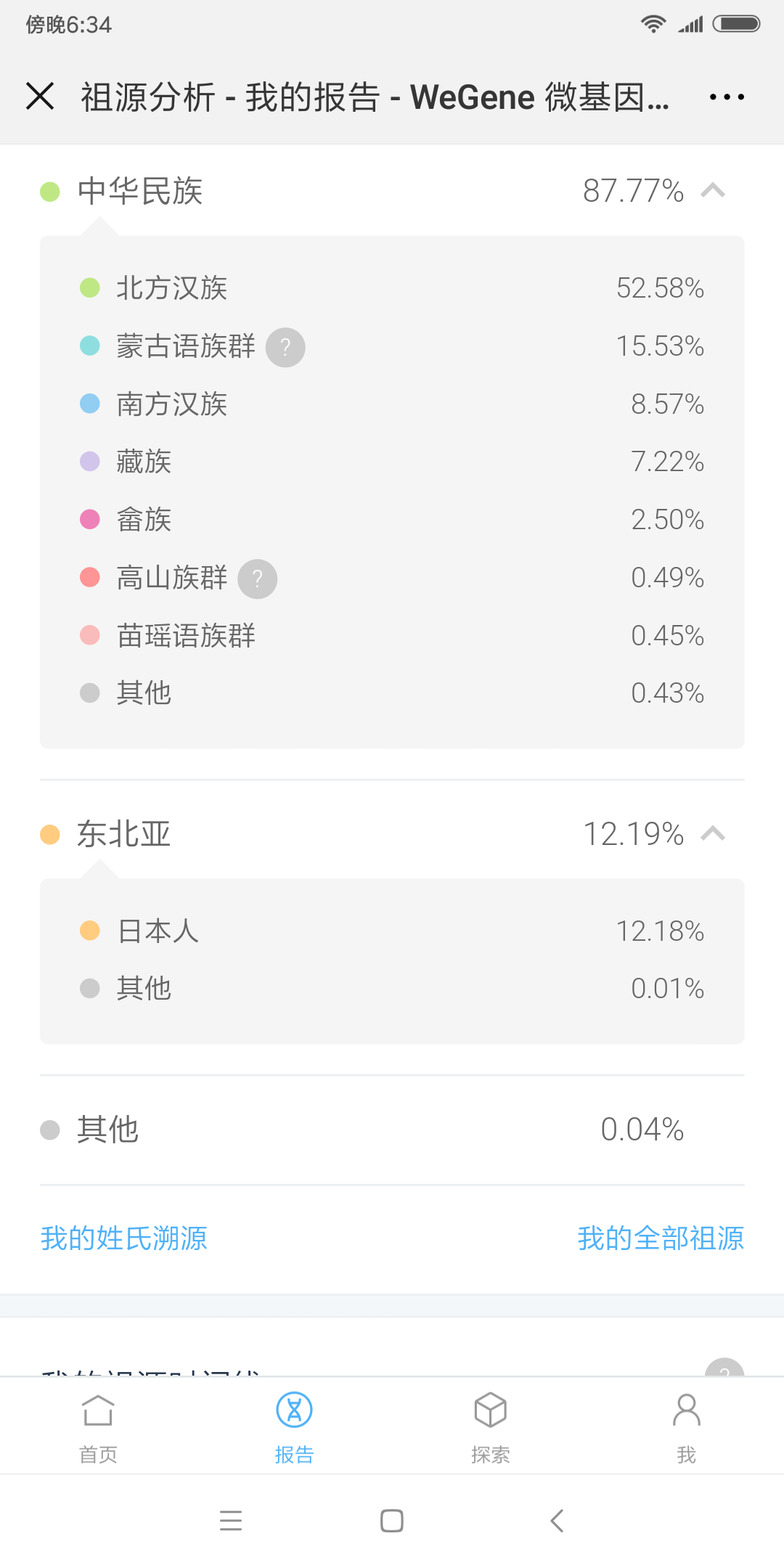Switch to the 首页 tab
The width and height of the screenshot is (784, 1568).
pyautogui.click(x=98, y=1428)
